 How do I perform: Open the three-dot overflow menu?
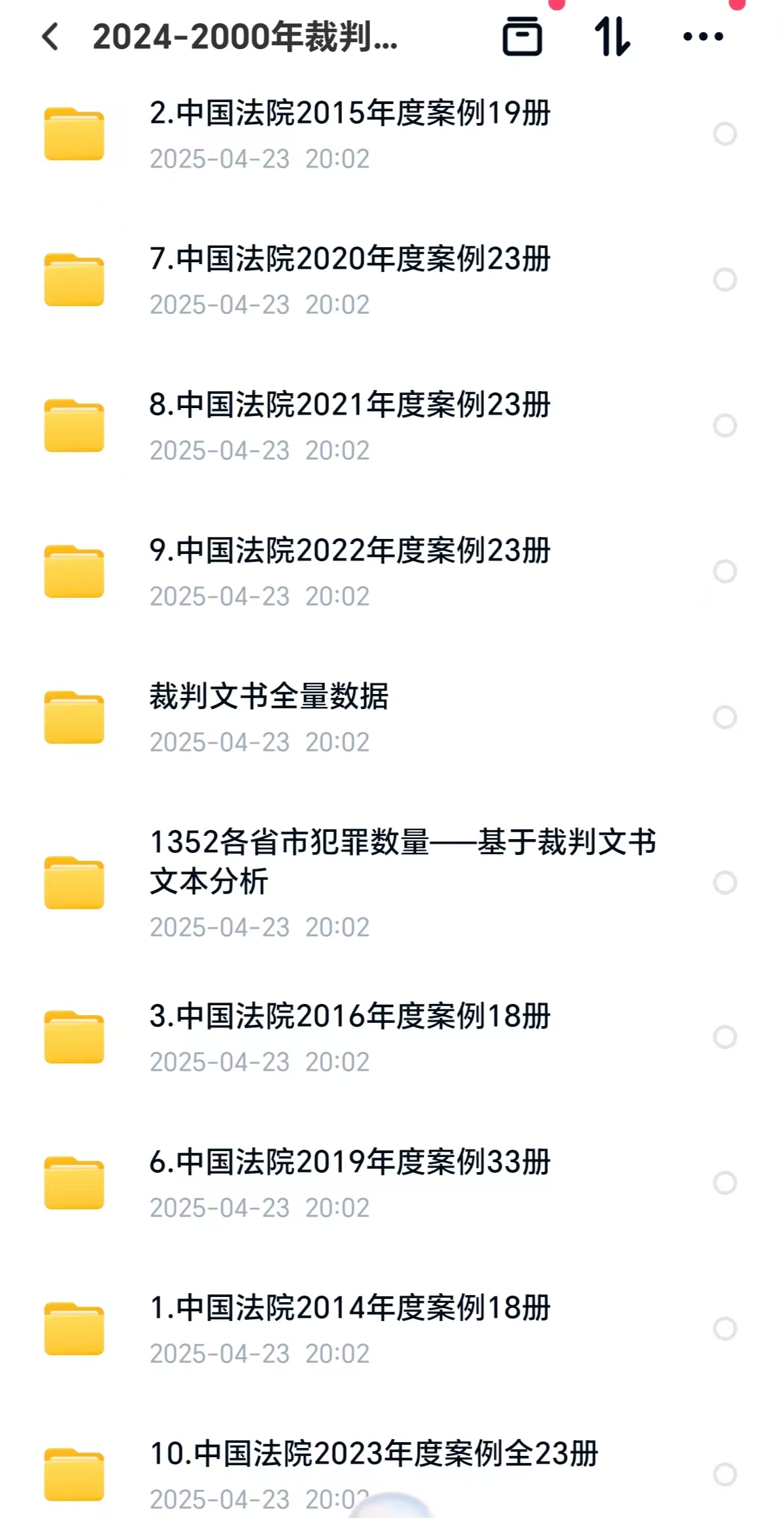[x=703, y=37]
